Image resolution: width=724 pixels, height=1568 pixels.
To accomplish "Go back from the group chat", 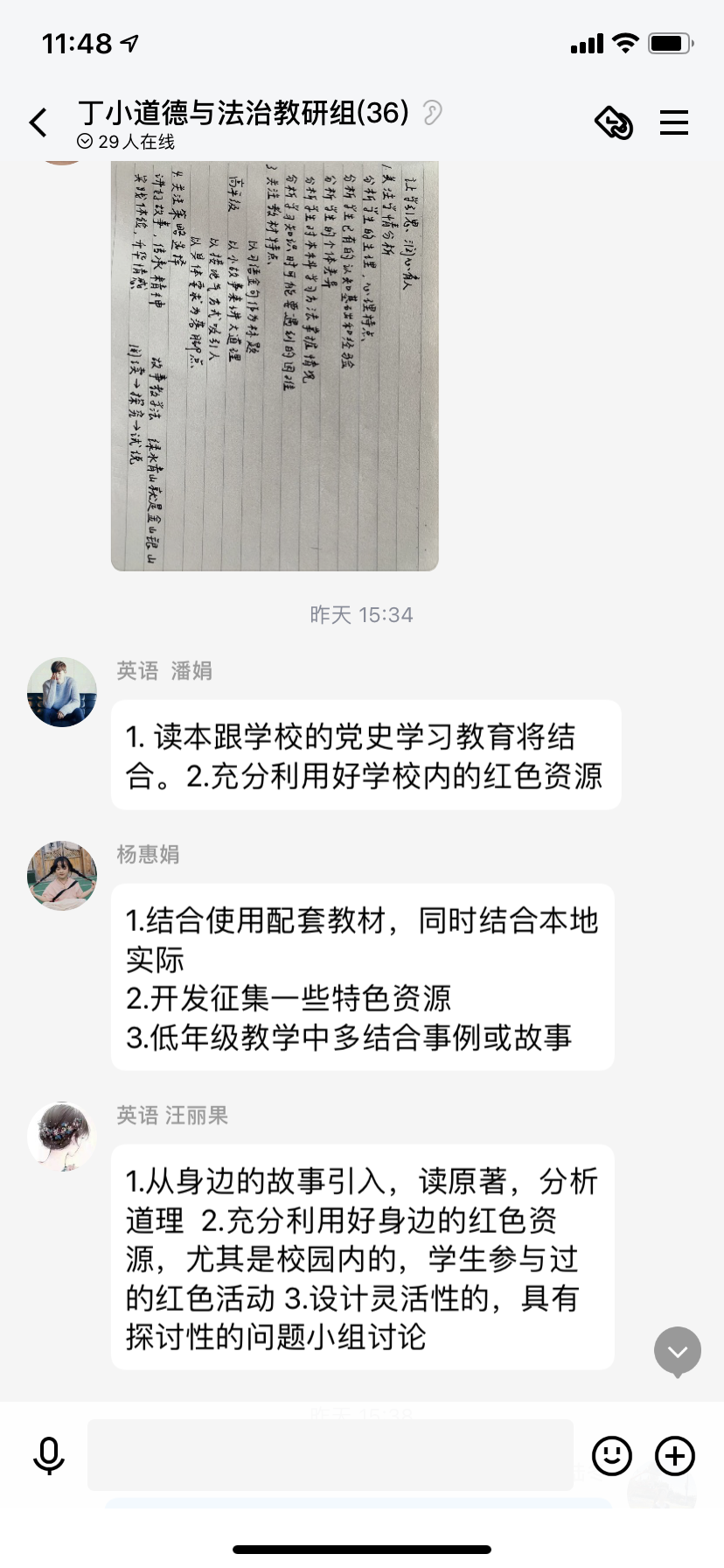I will [x=38, y=122].
